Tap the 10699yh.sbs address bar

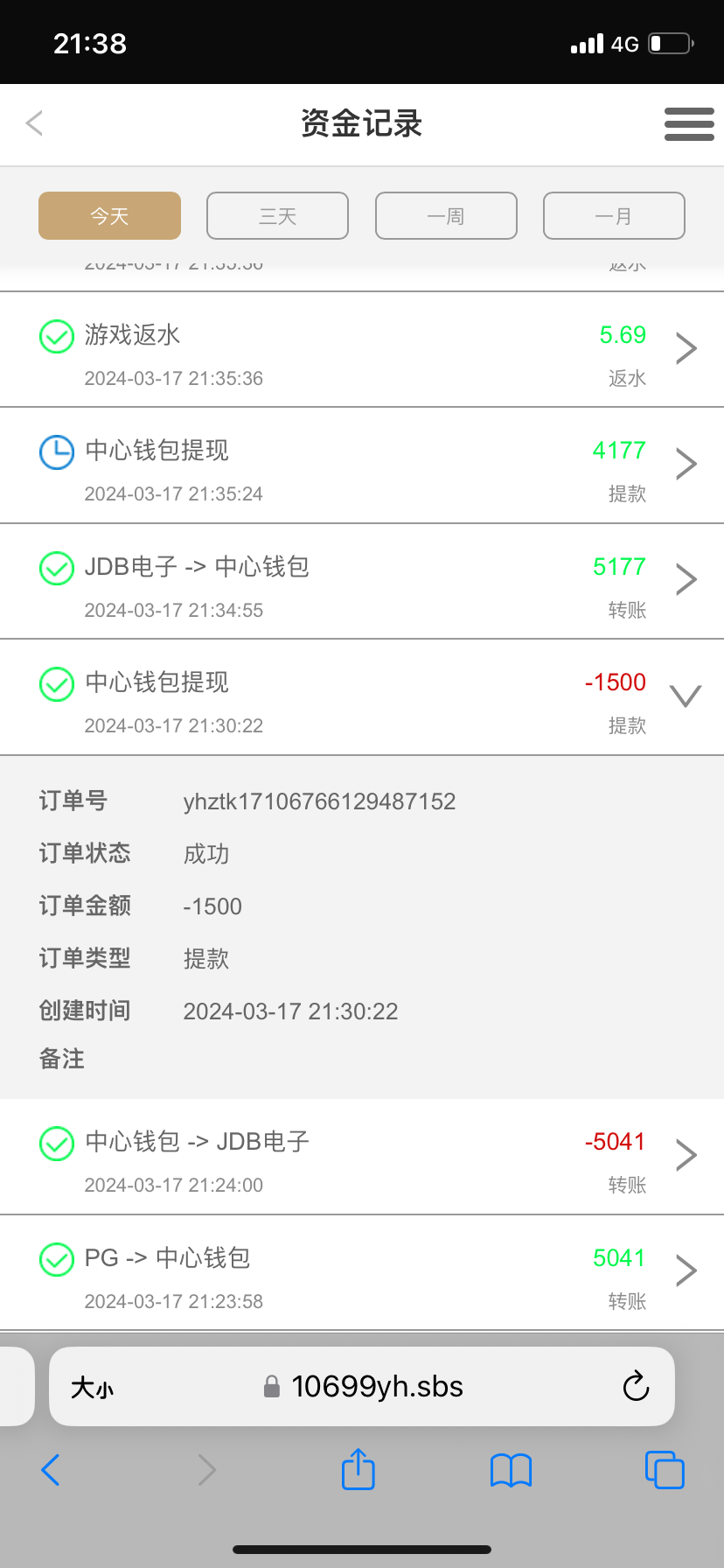point(376,1386)
